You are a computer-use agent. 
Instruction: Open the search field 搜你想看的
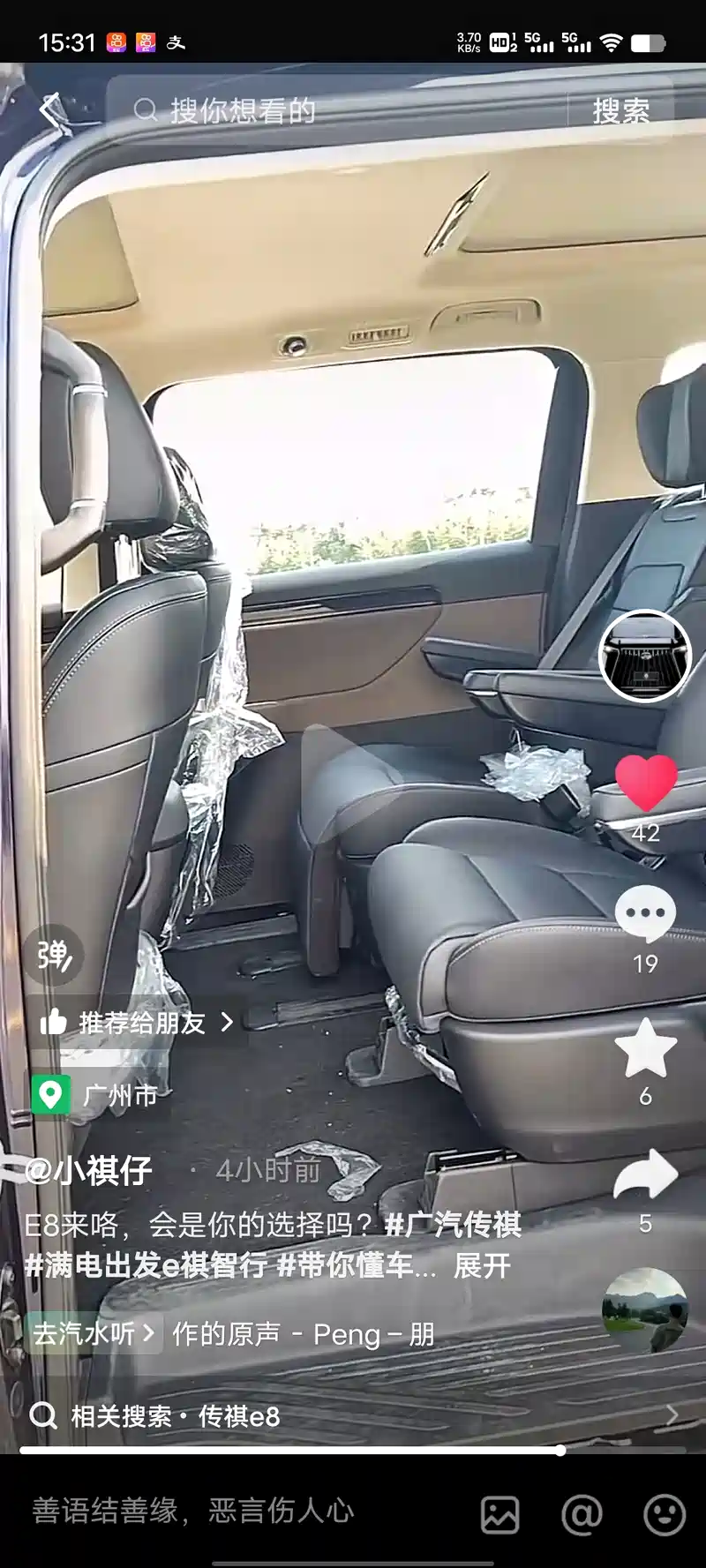tap(335, 111)
